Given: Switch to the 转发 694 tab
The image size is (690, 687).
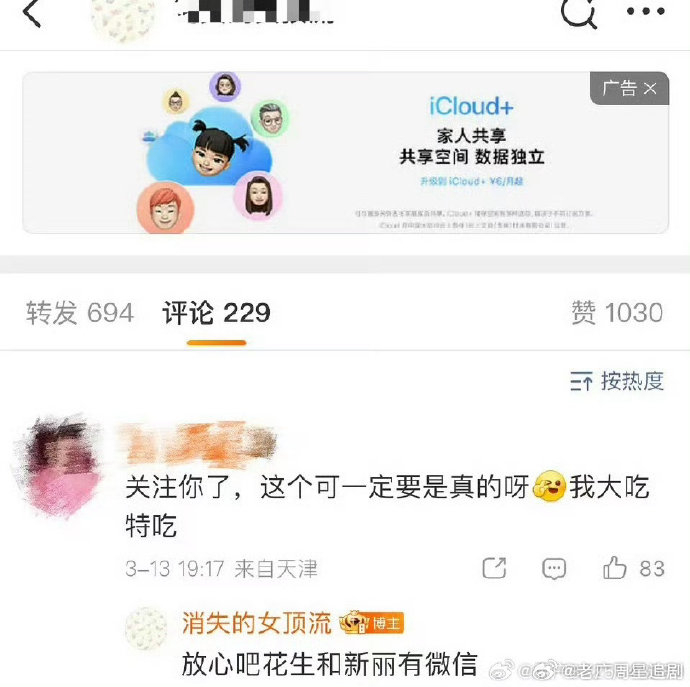Looking at the screenshot, I should pyautogui.click(x=80, y=313).
